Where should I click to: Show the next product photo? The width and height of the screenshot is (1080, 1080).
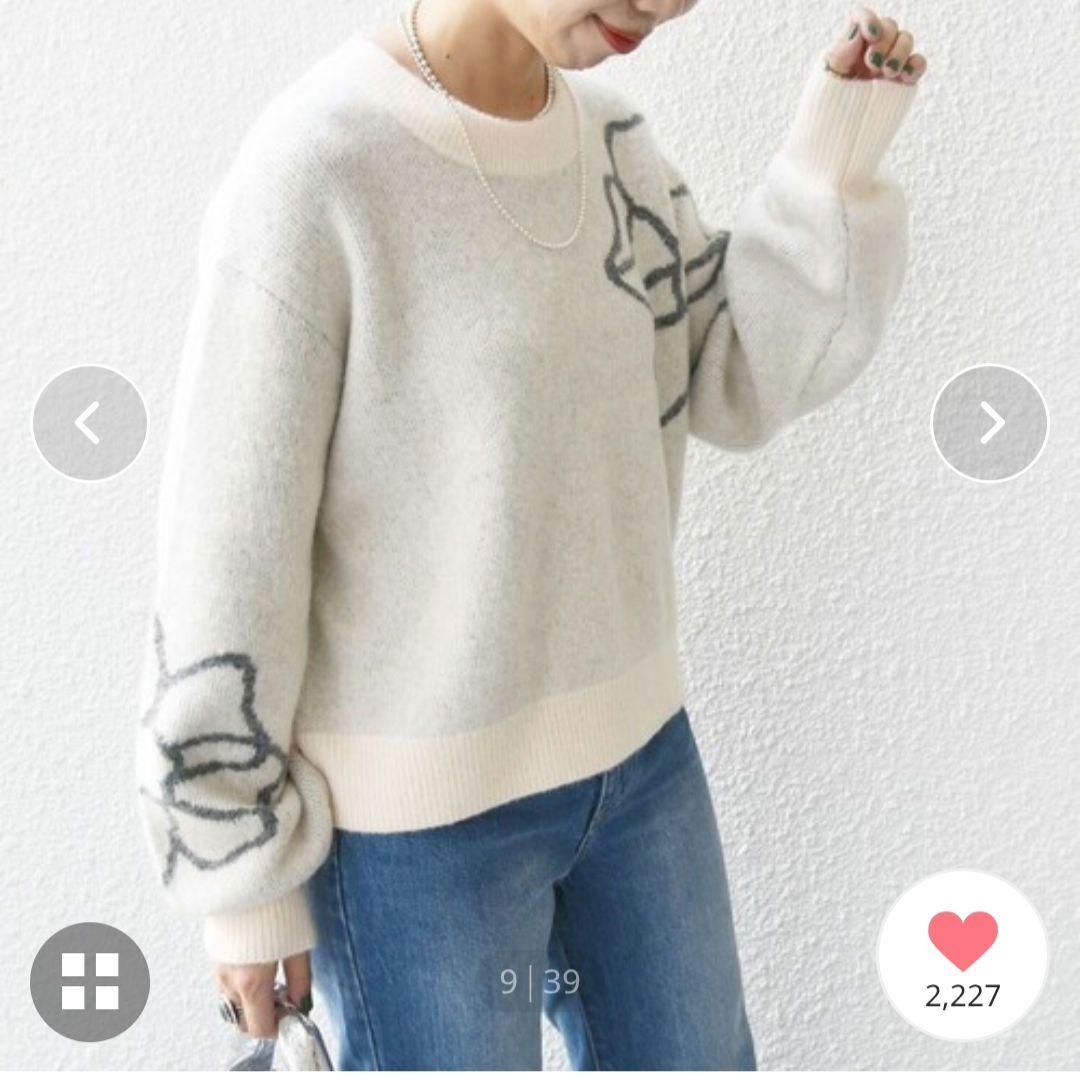tap(989, 423)
